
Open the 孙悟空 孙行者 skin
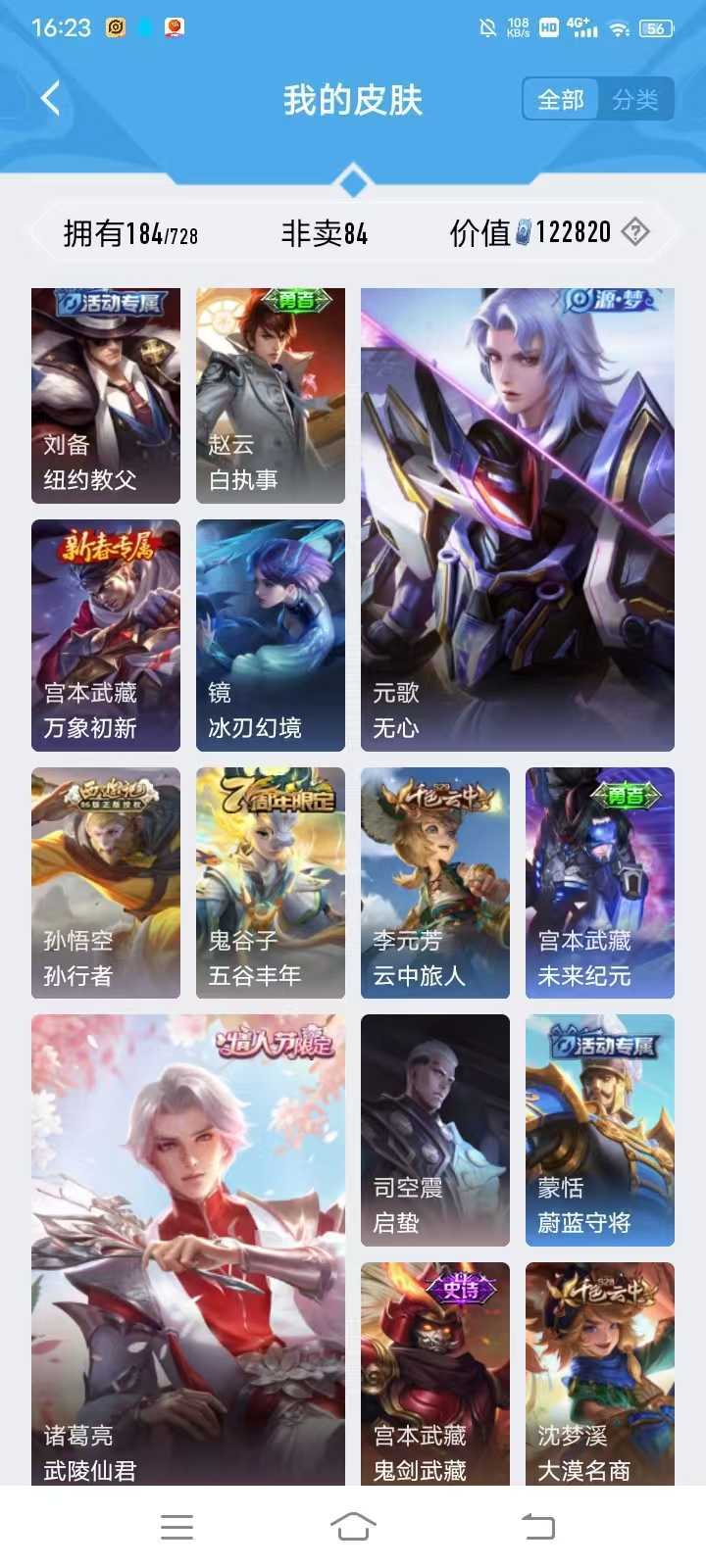tap(106, 882)
